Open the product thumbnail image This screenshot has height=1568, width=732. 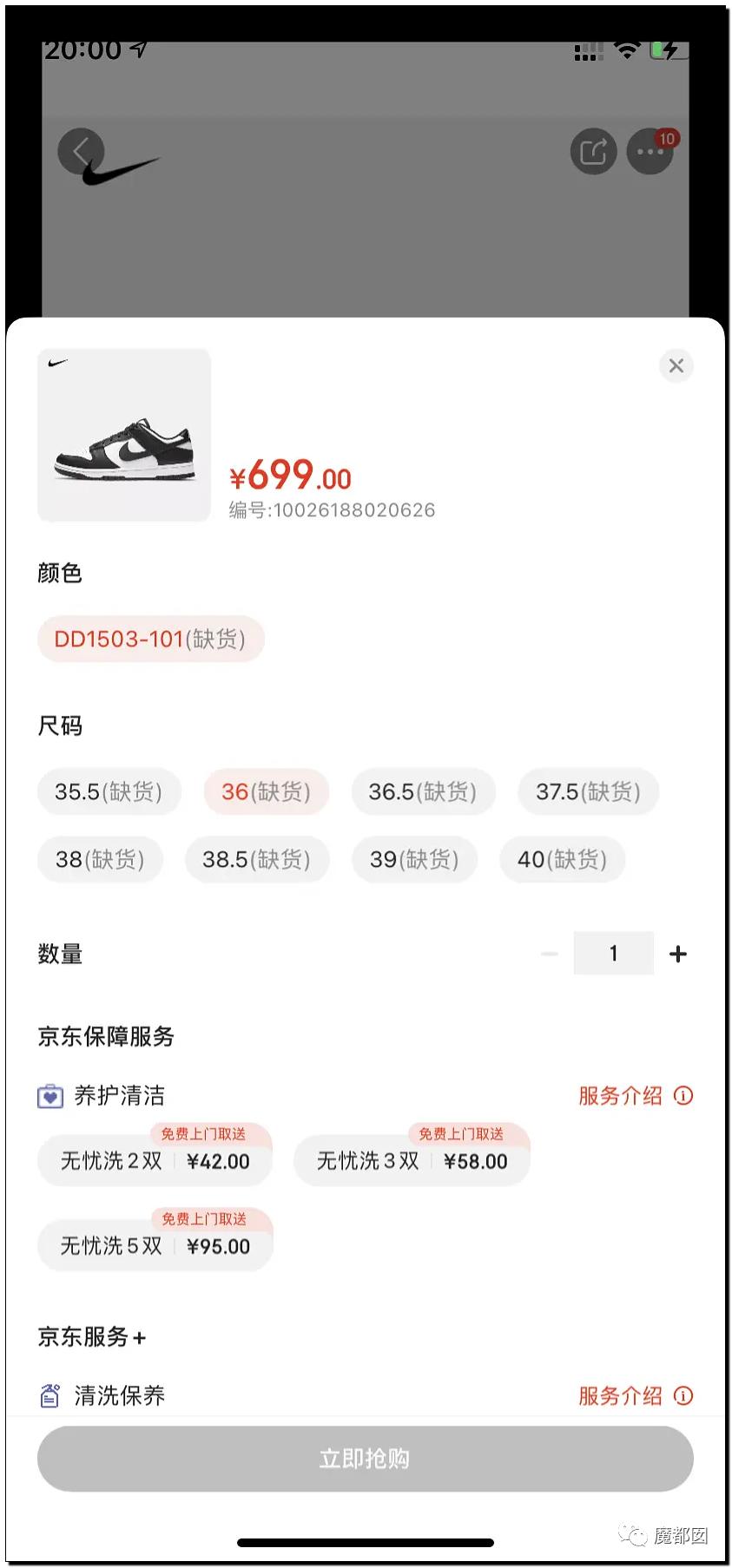point(123,433)
